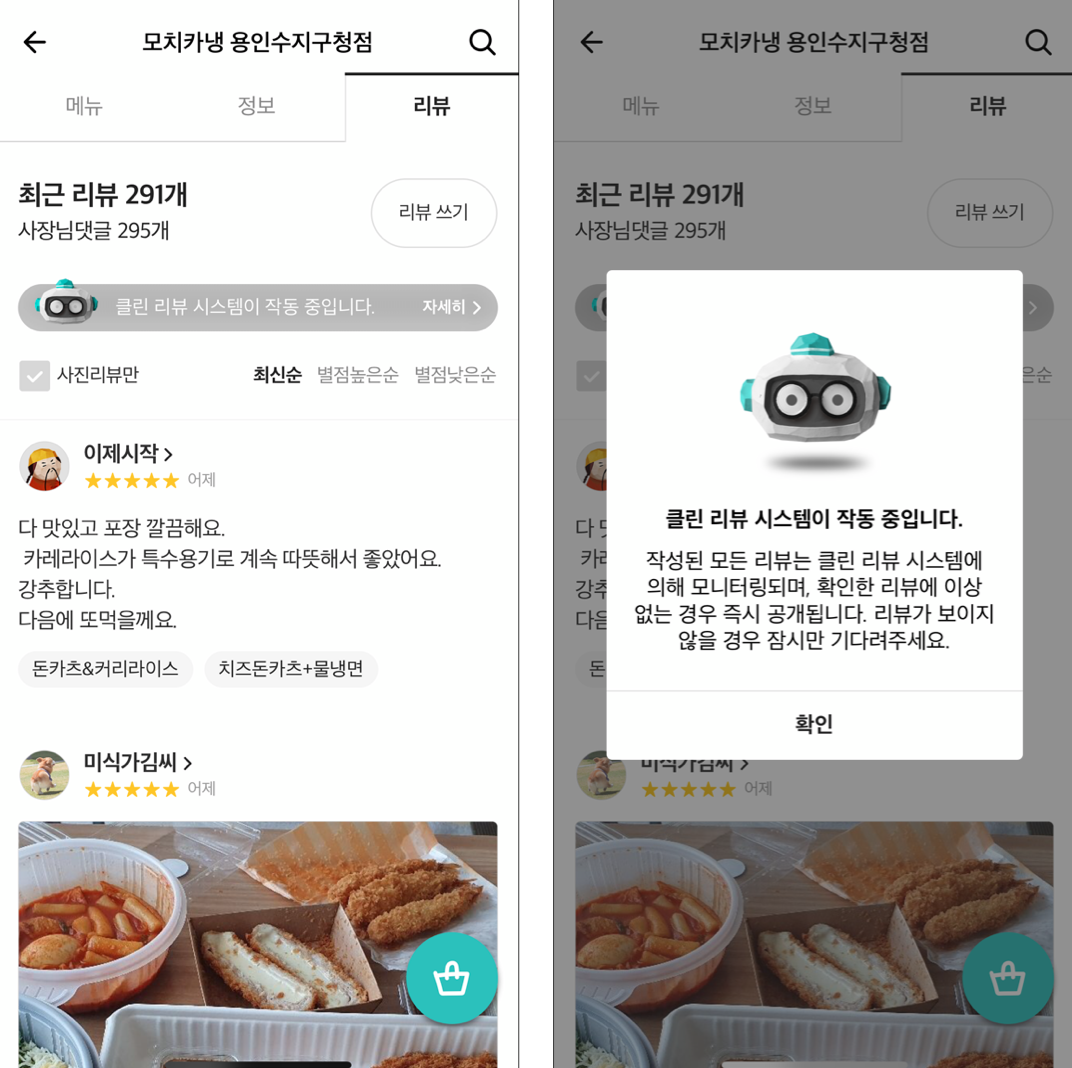This screenshot has width=1072, height=1068.
Task: Tap the 돈카츠&커리라이스 menu chip
Action: [x=105, y=669]
